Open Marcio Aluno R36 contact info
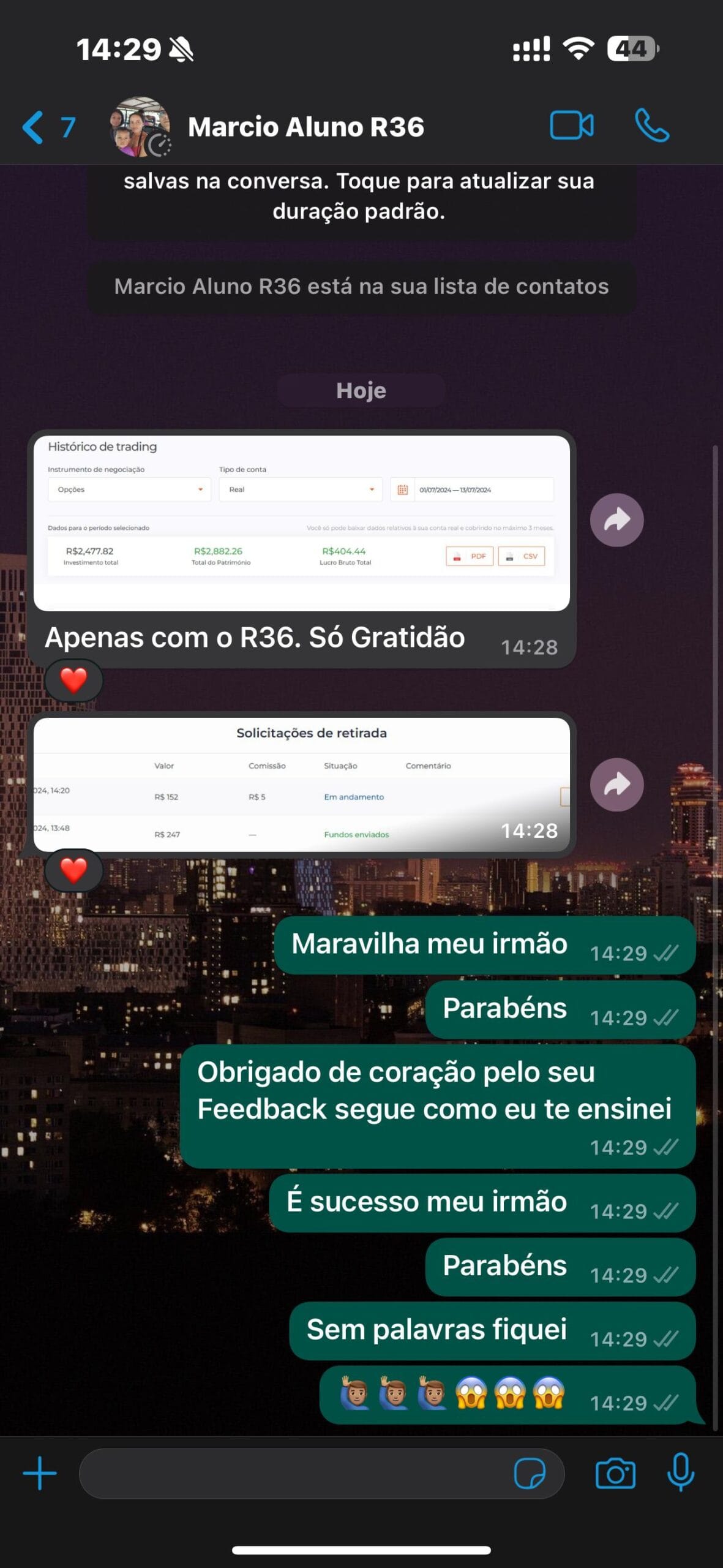 click(305, 127)
